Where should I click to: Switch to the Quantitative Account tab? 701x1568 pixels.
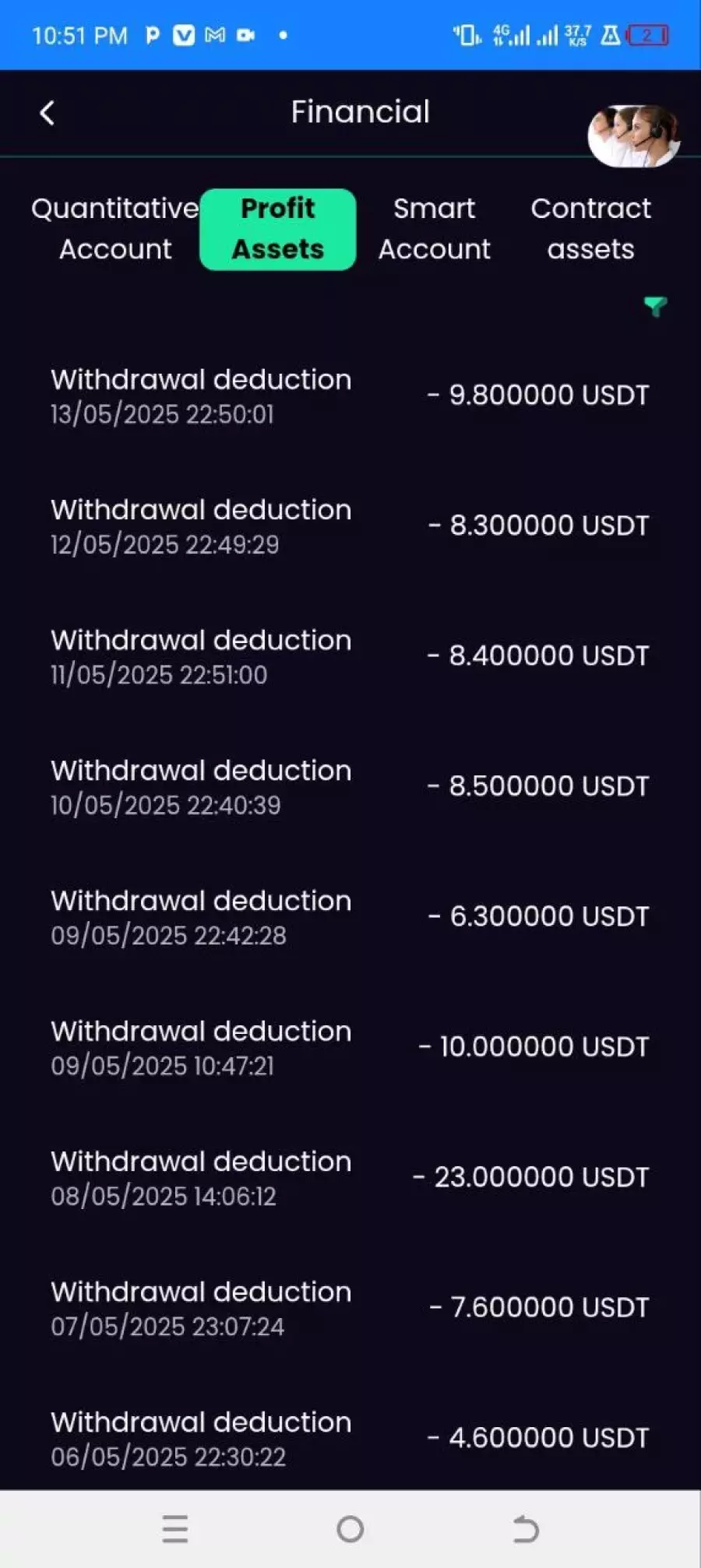click(115, 229)
